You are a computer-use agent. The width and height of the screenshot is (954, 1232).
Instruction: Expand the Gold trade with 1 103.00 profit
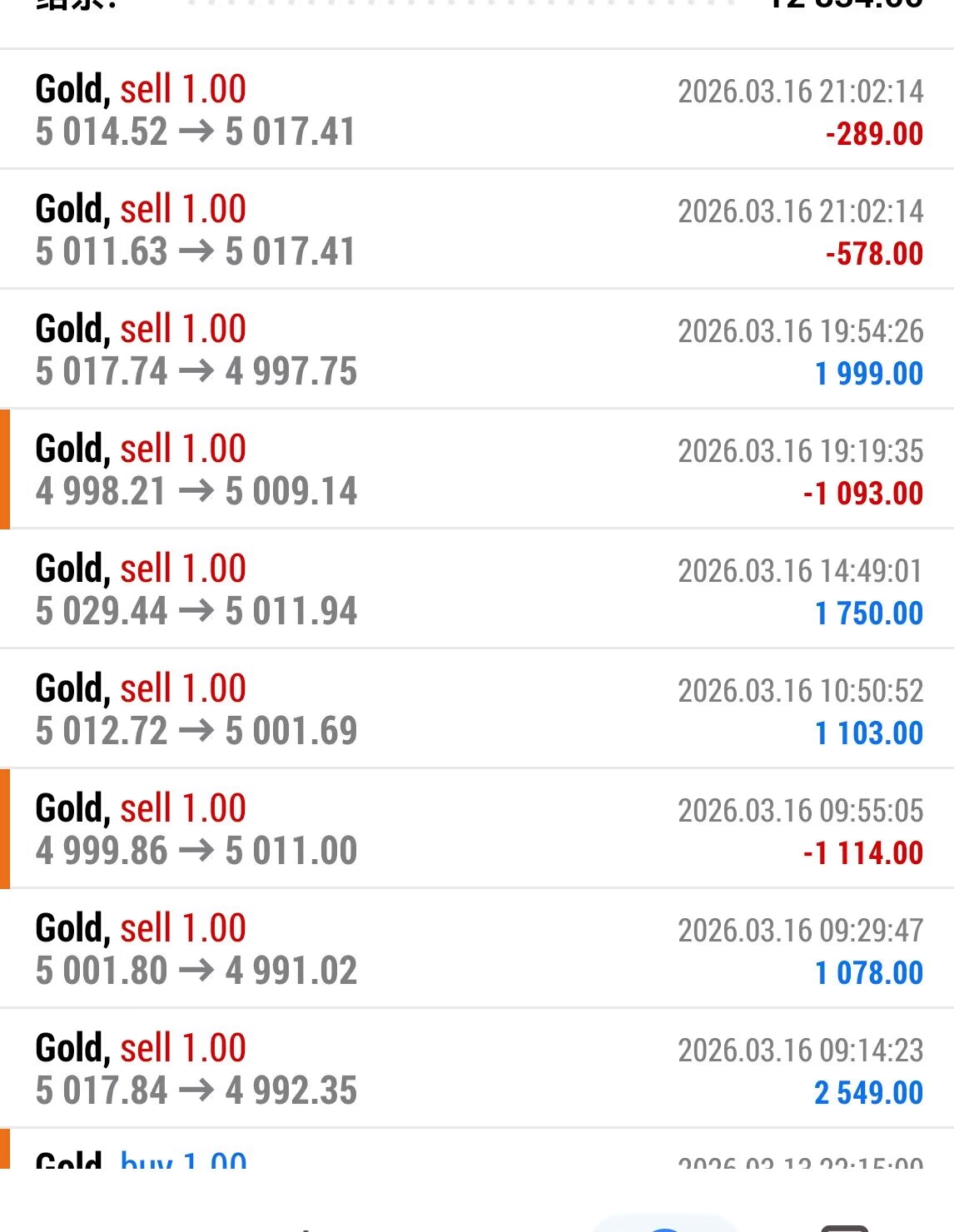[x=477, y=709]
